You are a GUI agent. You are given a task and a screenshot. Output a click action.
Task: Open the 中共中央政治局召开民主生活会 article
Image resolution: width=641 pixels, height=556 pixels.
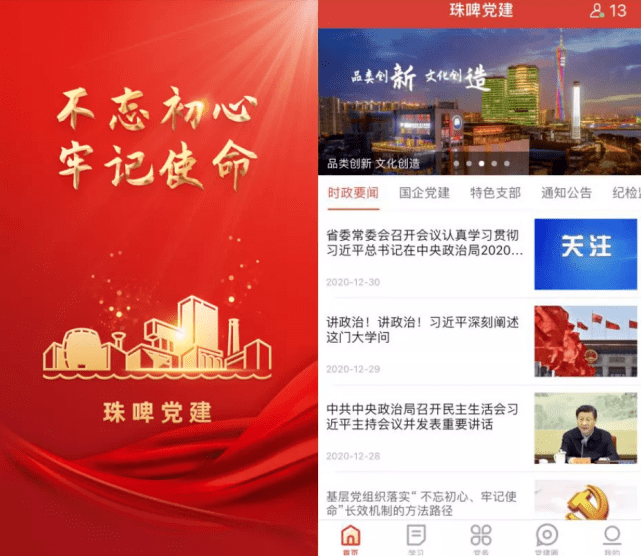click(425, 424)
